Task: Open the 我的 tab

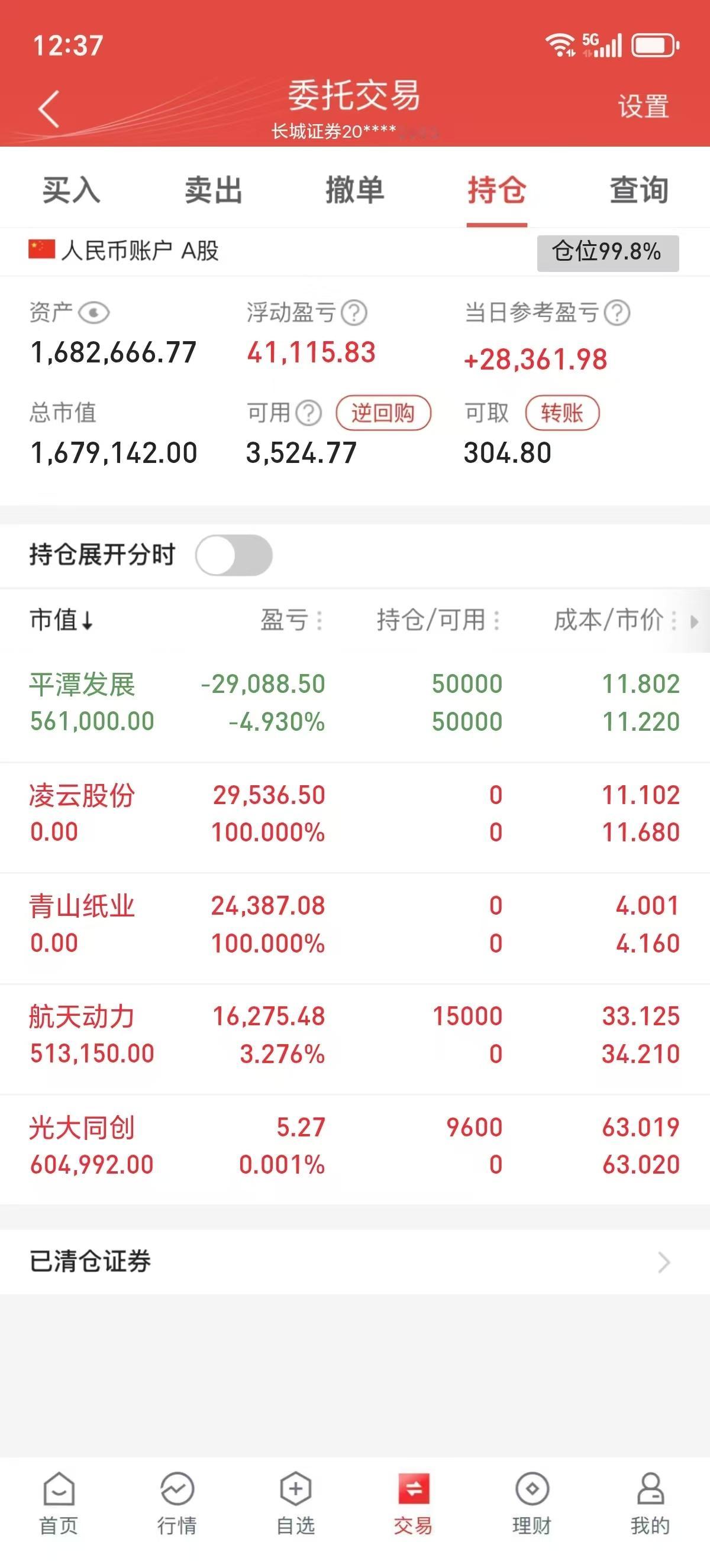Action: [x=650, y=1502]
